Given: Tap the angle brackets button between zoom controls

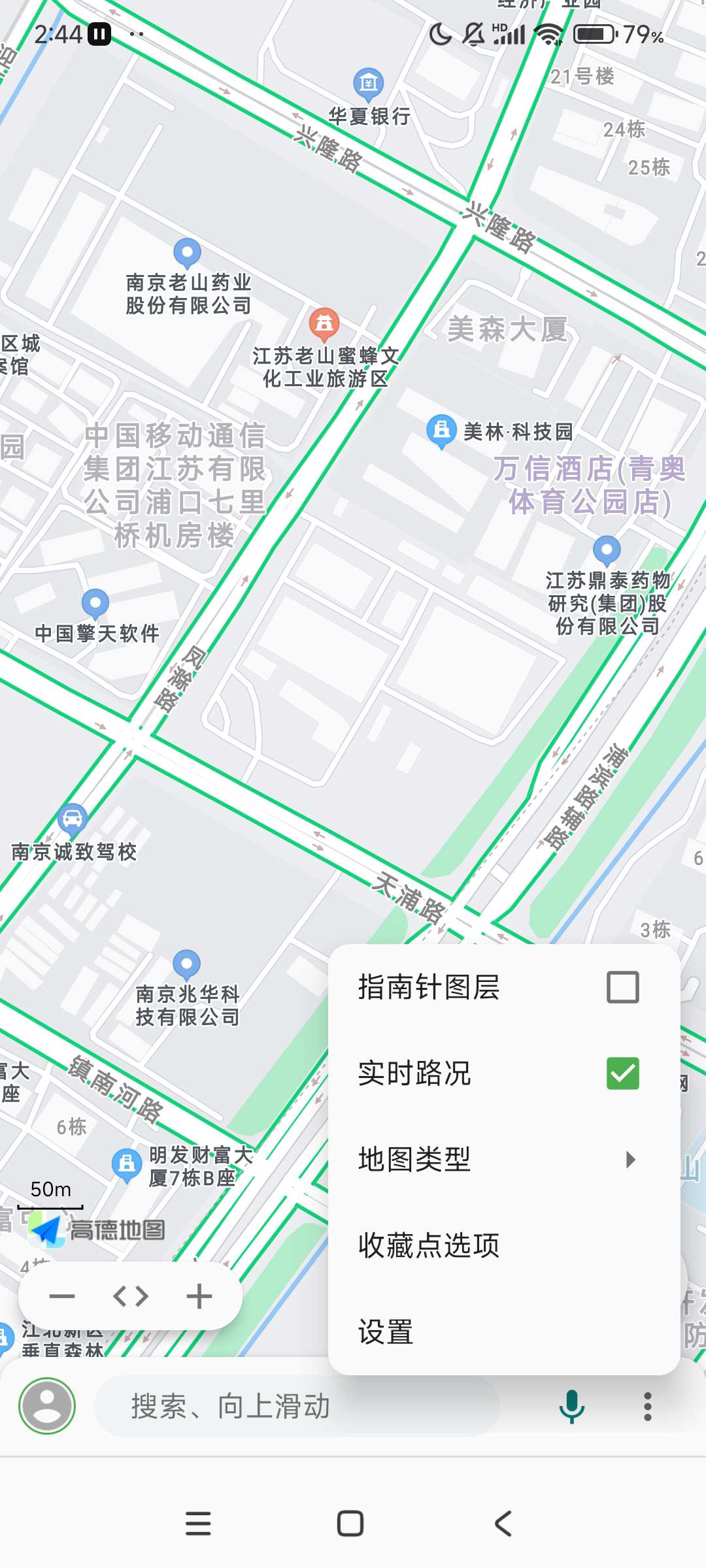Looking at the screenshot, I should (x=131, y=1296).
